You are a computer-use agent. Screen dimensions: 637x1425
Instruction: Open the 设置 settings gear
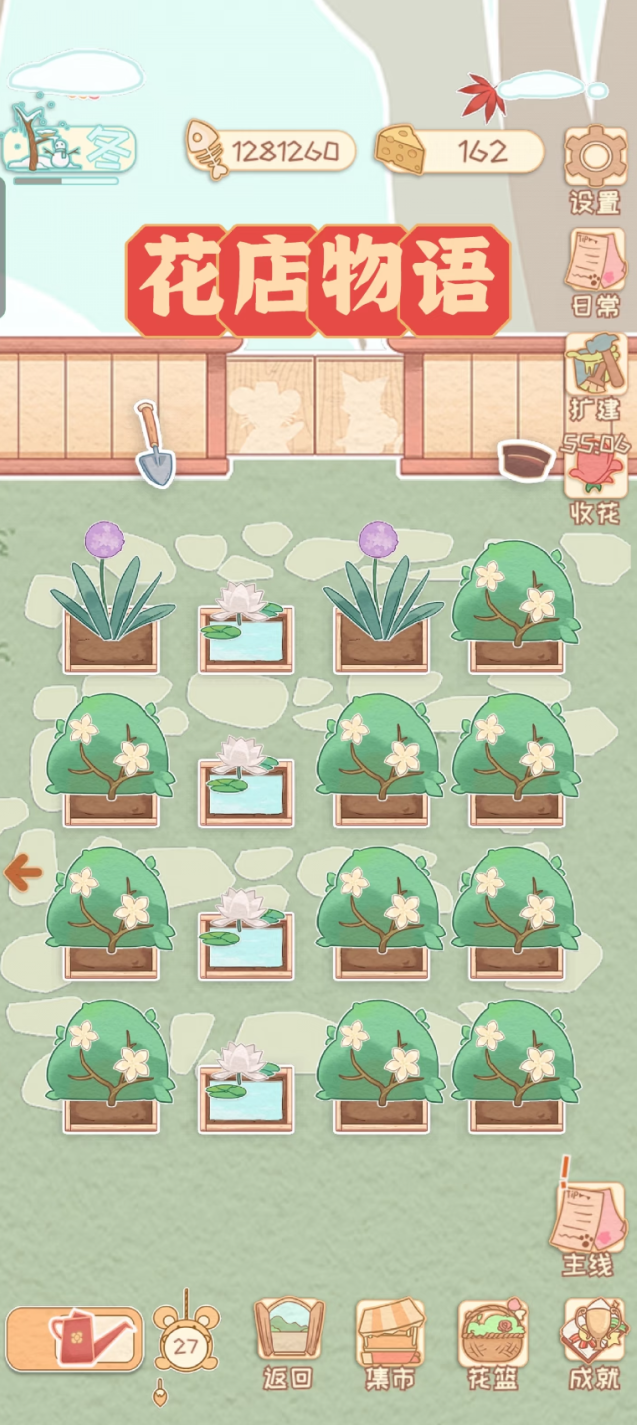(x=595, y=167)
